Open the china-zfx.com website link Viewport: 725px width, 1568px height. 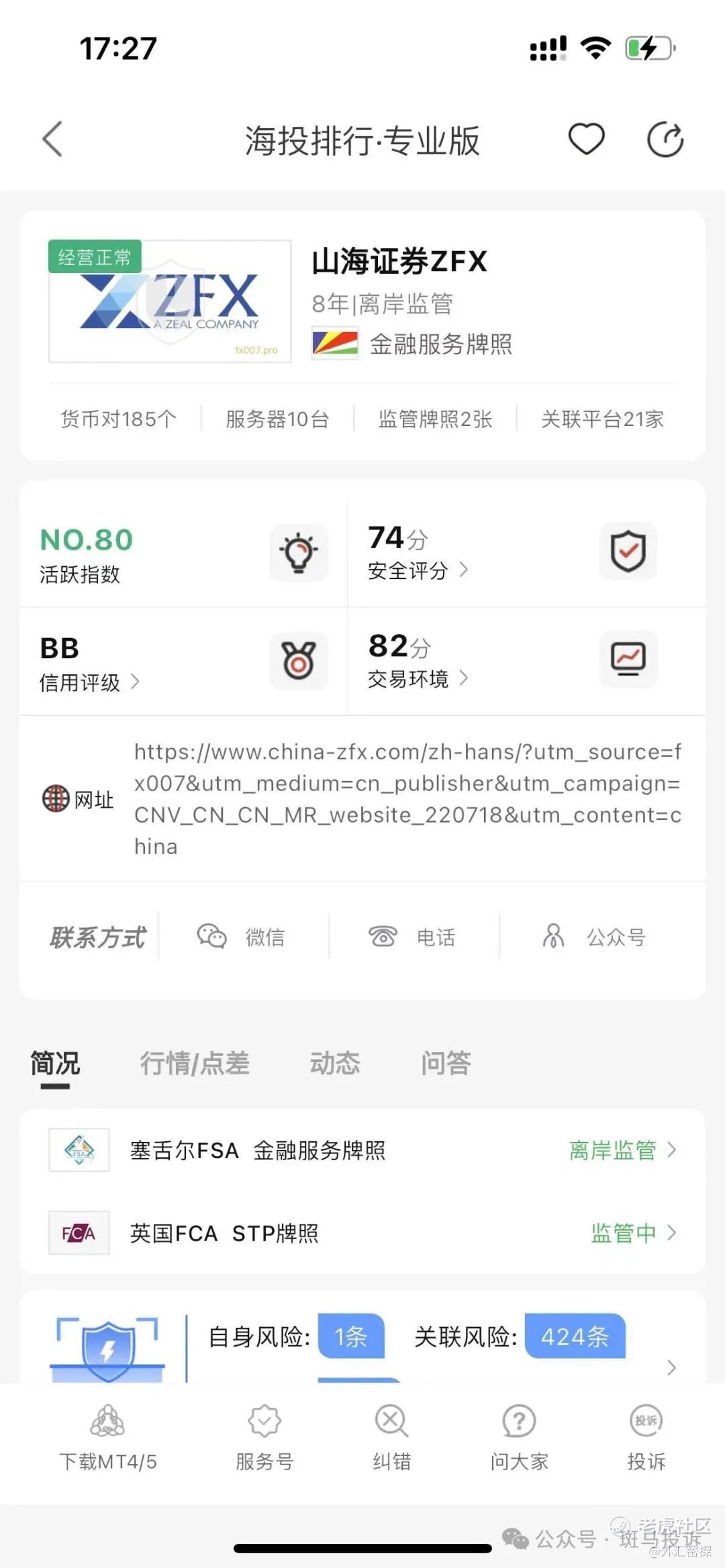point(407,798)
